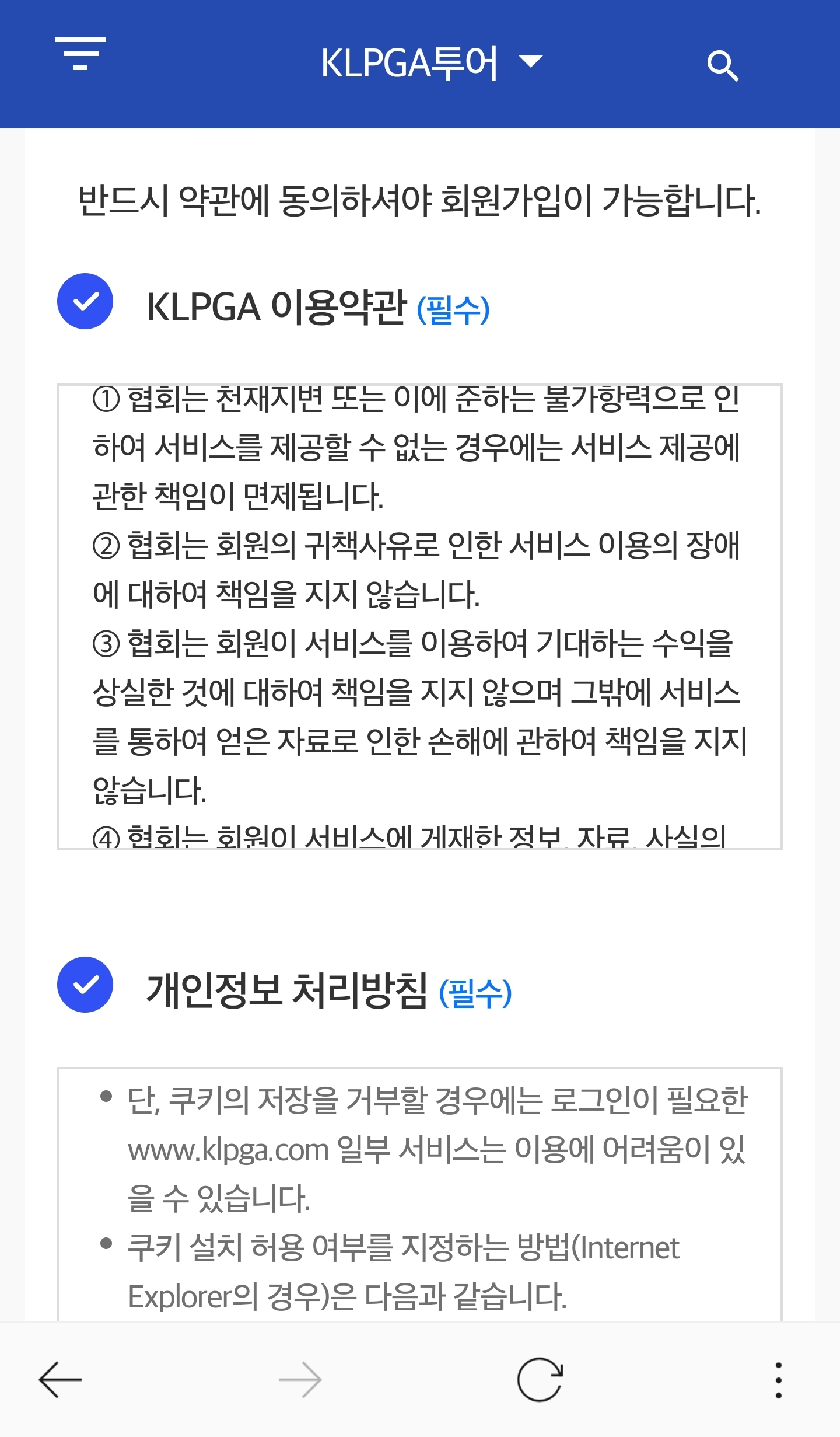The width and height of the screenshot is (840, 1437).
Task: Open the hamburger menu in the header
Action: tap(80, 54)
